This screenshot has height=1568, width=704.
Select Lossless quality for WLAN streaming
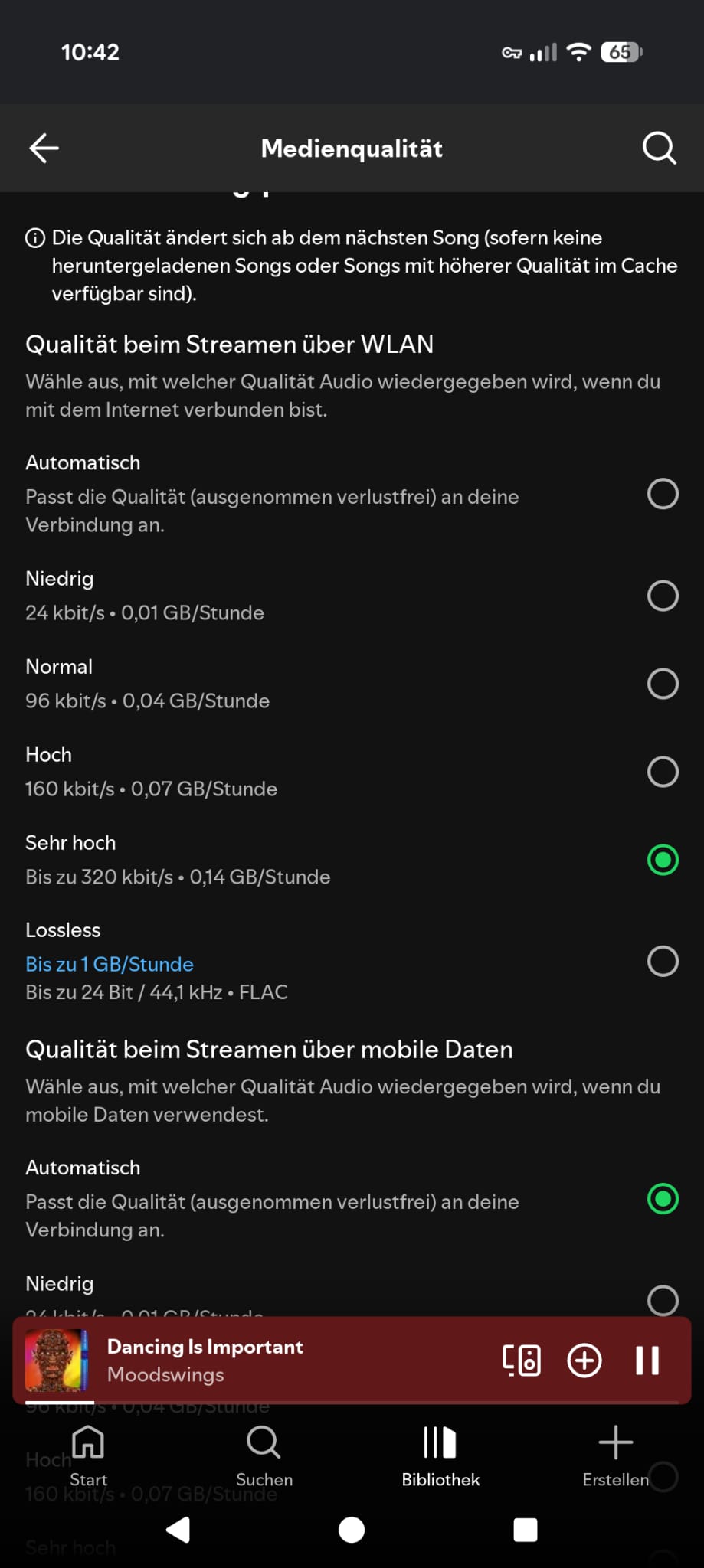coord(662,962)
